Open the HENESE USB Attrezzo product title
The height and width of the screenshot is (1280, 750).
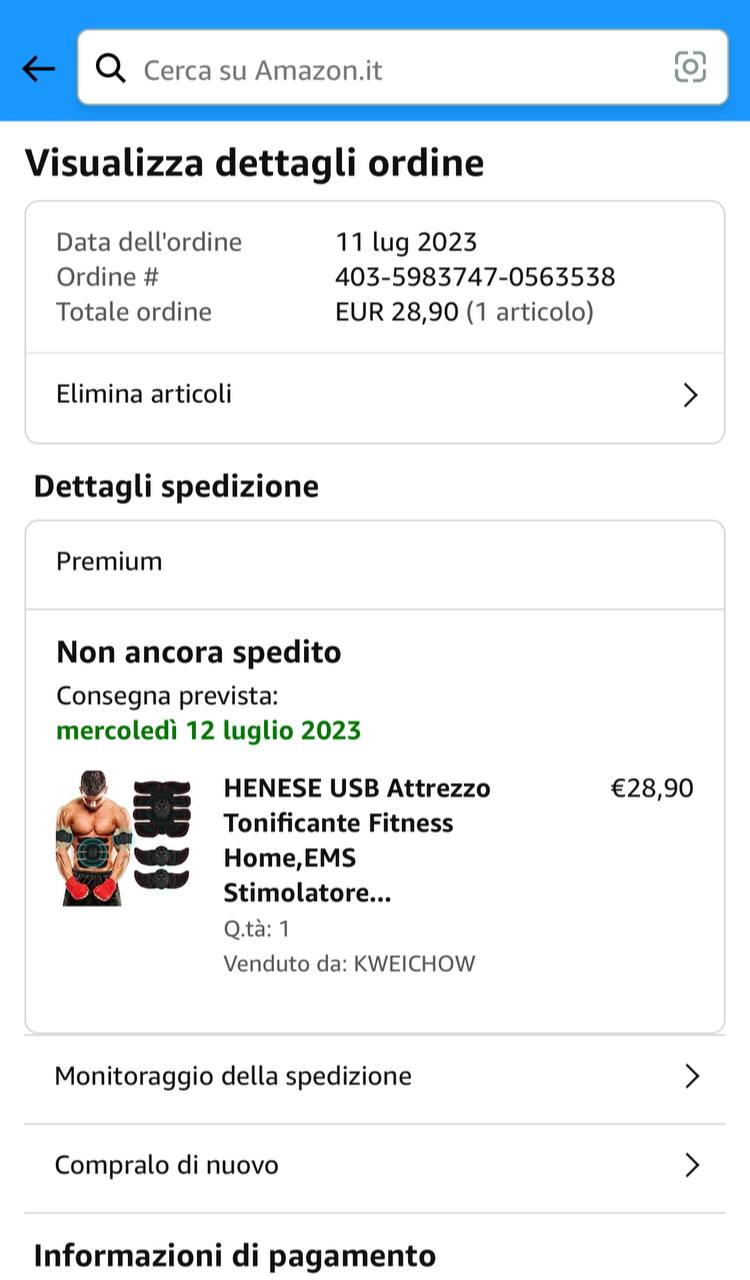pyautogui.click(x=356, y=840)
